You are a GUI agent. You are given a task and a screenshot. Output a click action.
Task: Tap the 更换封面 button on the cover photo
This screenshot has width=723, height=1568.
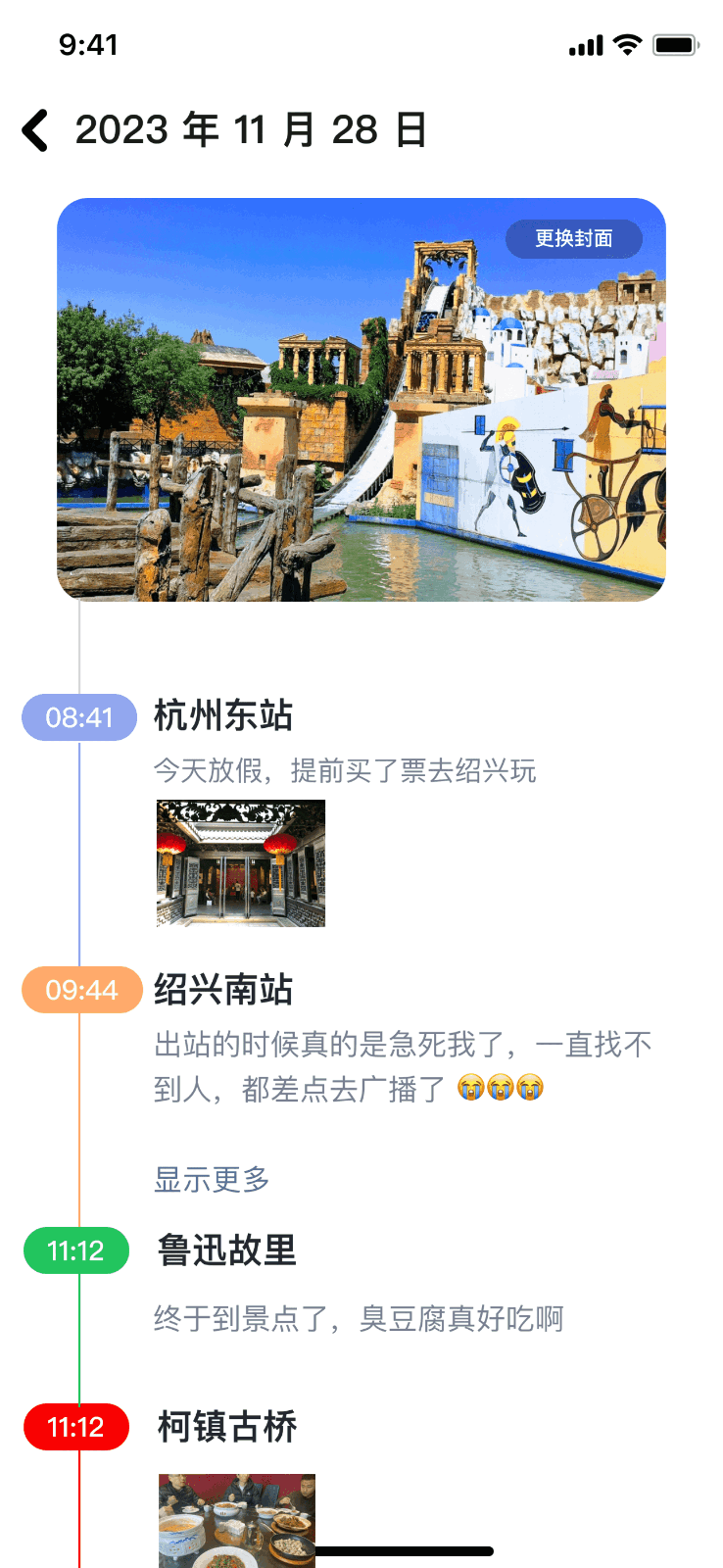tap(575, 239)
